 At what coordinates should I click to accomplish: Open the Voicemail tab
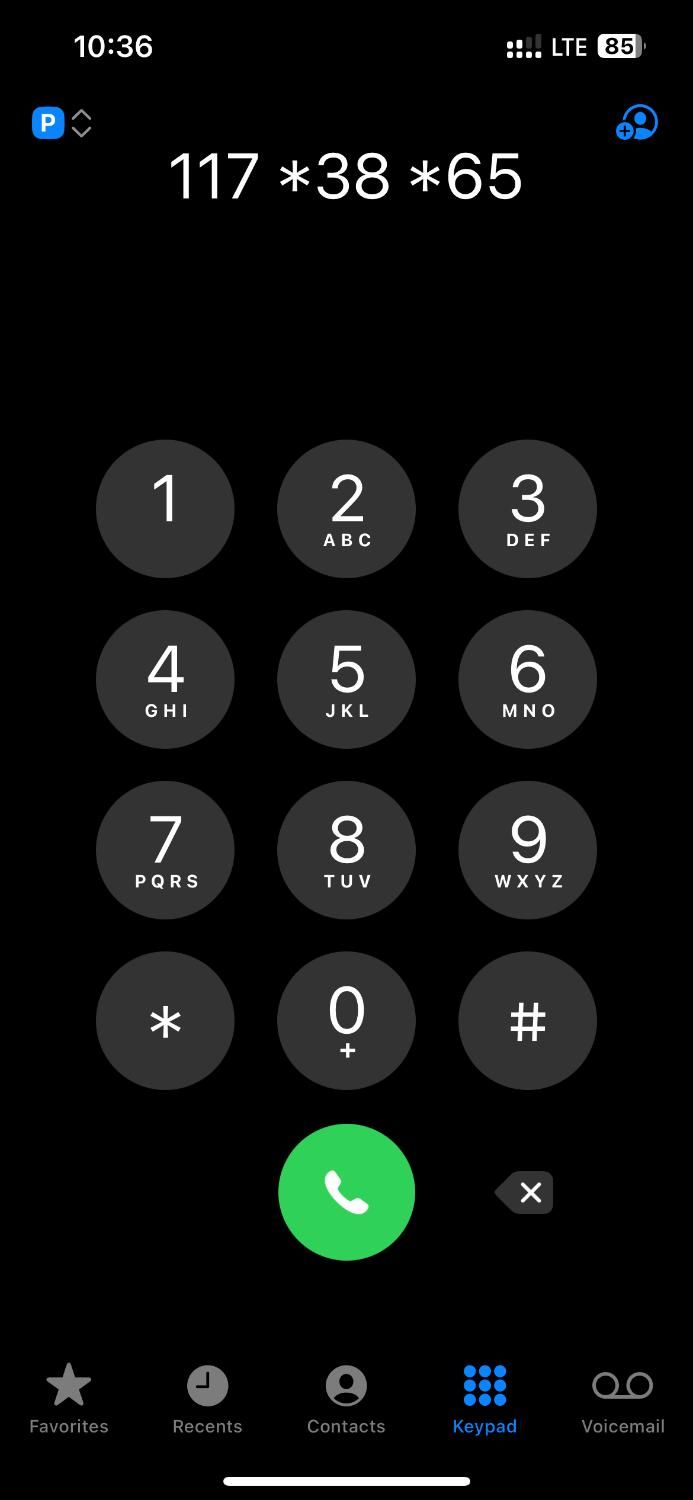coord(622,1399)
